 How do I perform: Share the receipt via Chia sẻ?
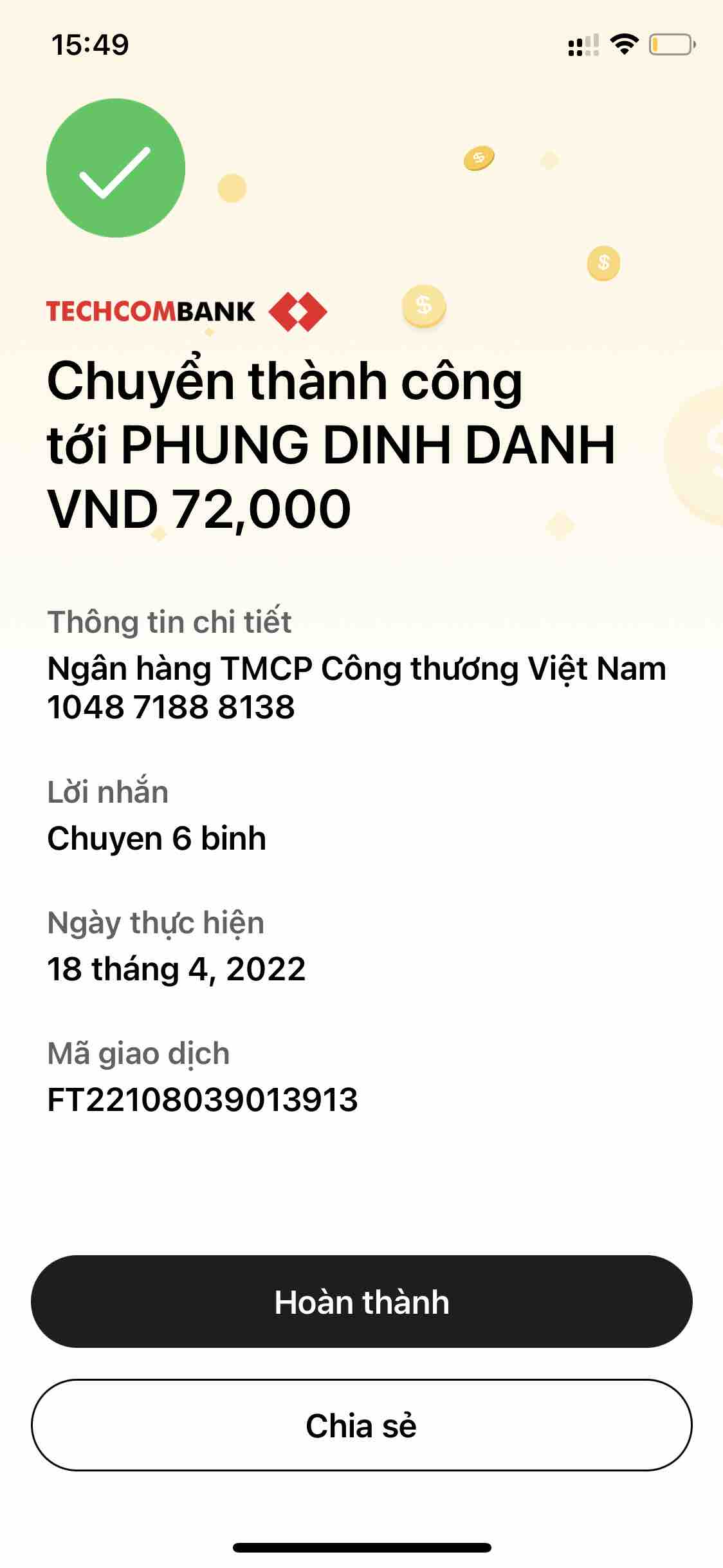tap(361, 1425)
